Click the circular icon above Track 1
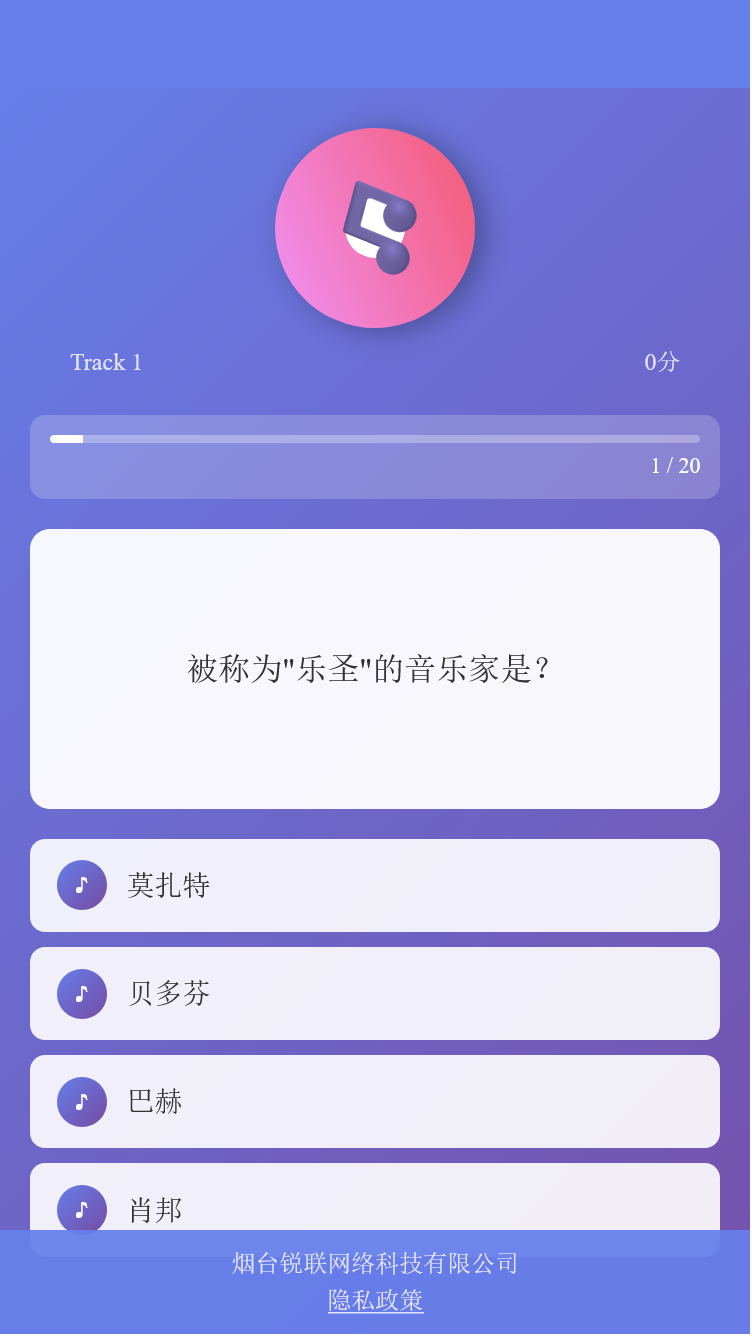 tap(375, 228)
